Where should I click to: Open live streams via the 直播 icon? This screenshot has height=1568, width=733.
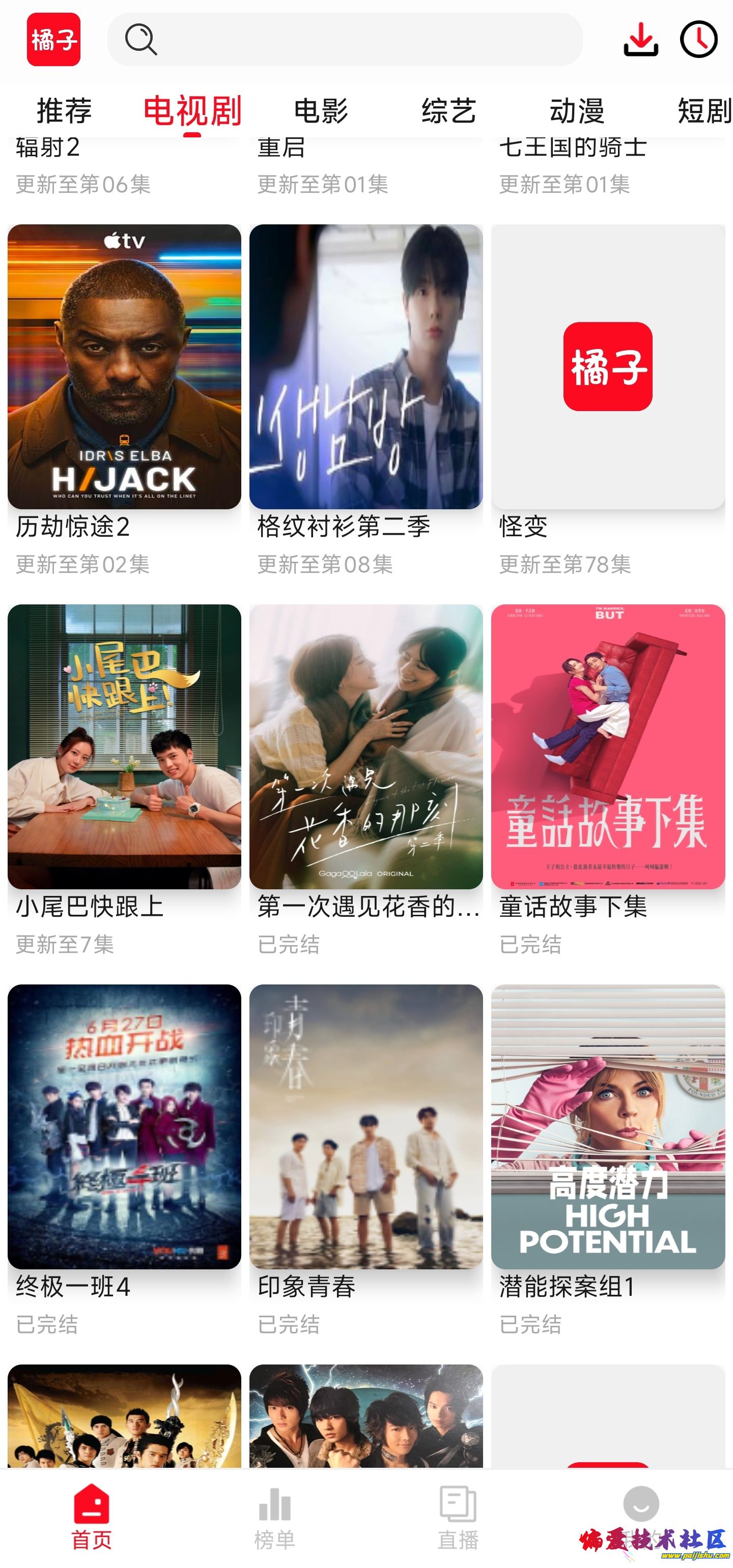click(458, 1503)
